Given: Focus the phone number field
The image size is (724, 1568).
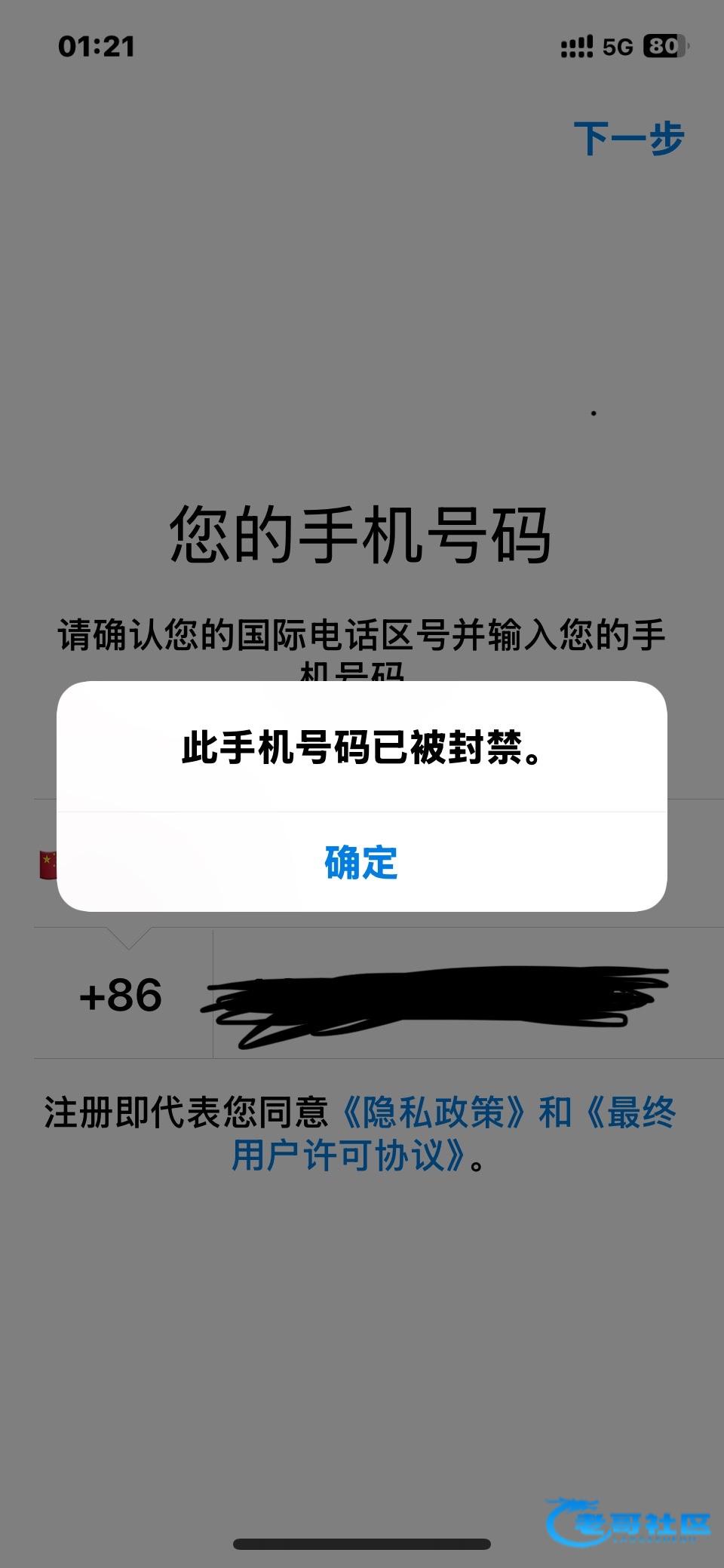Looking at the screenshot, I should pyautogui.click(x=452, y=996).
